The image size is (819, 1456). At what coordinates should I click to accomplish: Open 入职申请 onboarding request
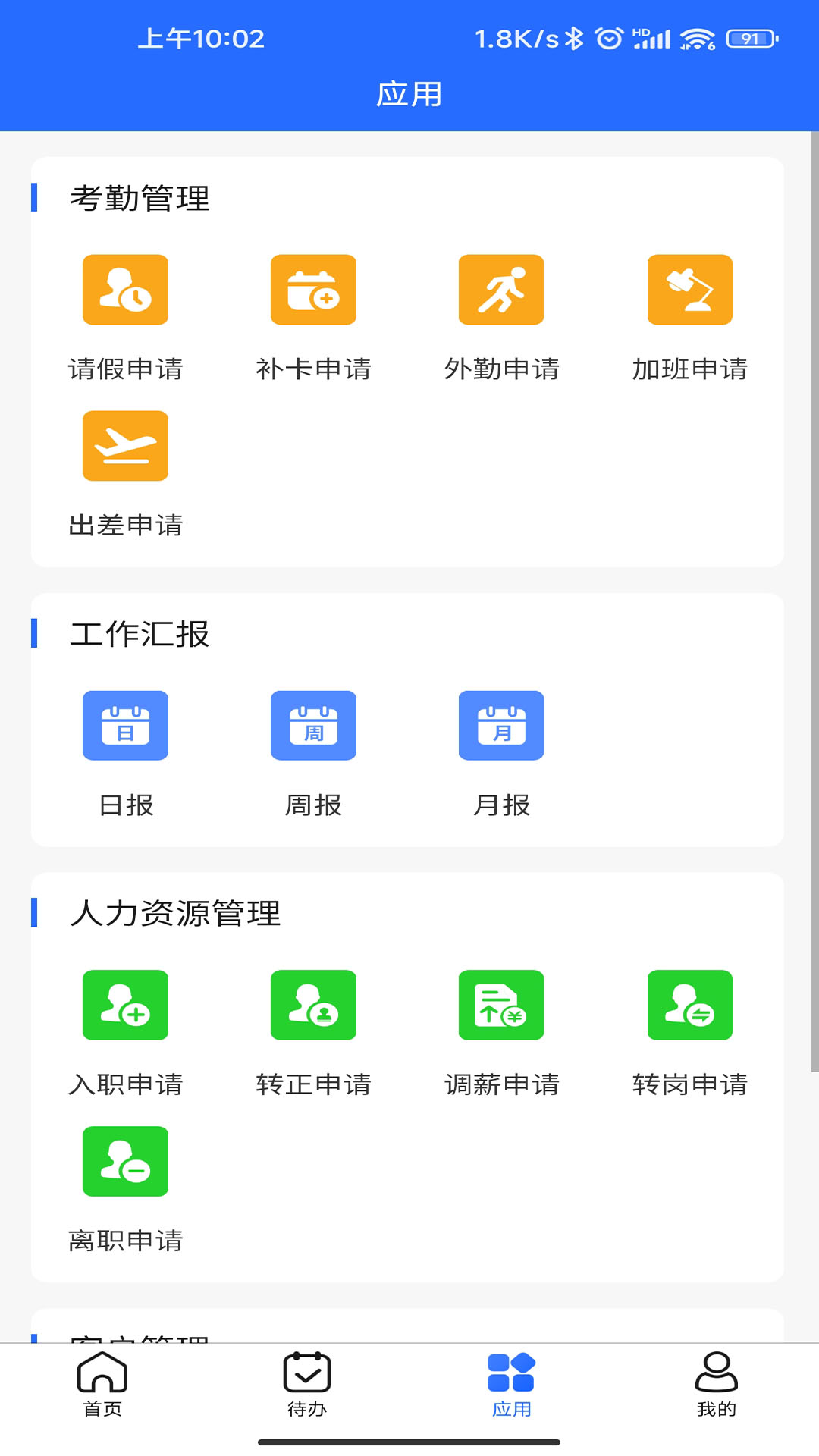[125, 1006]
